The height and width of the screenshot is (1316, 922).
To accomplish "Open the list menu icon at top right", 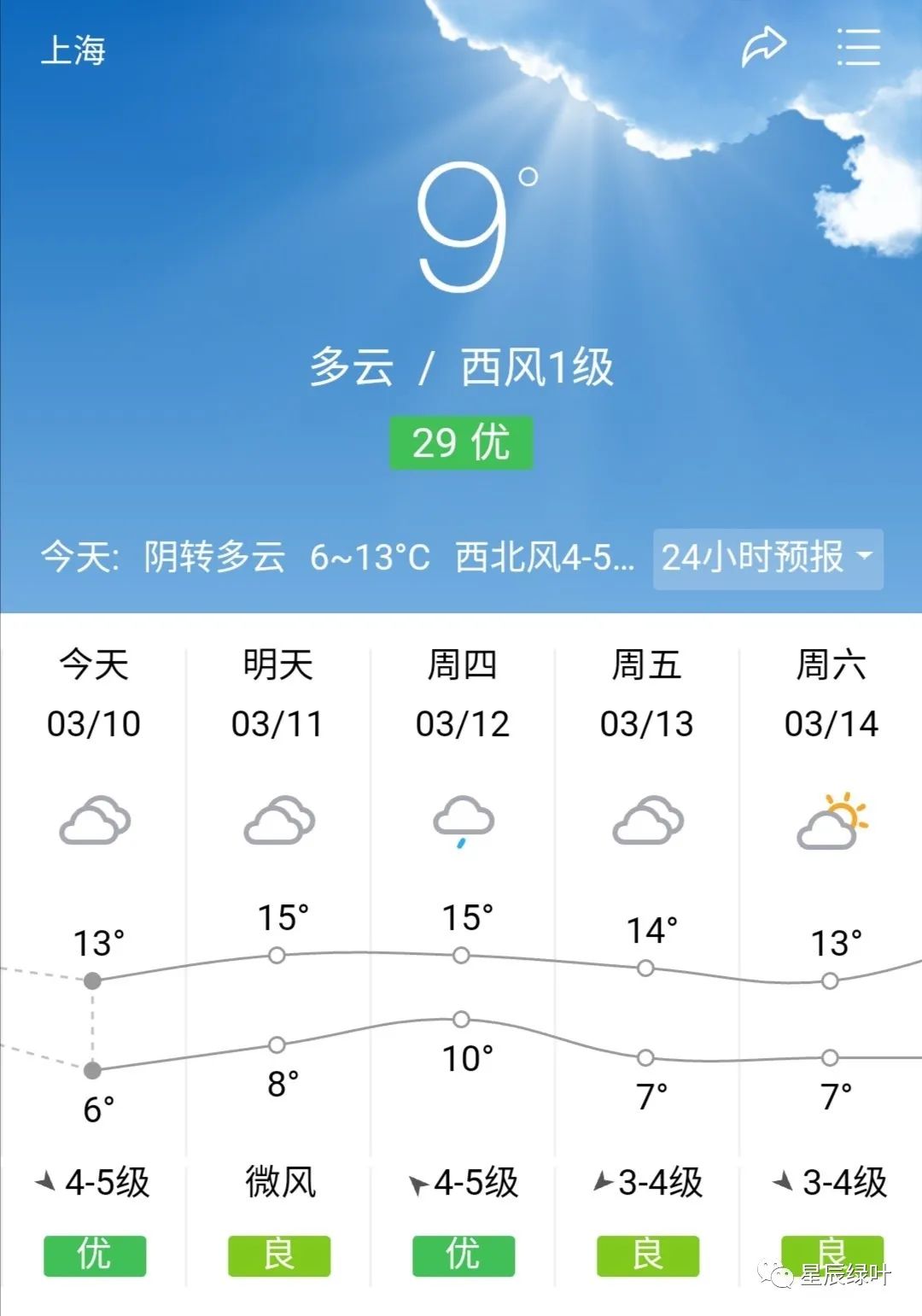I will pyautogui.click(x=859, y=49).
